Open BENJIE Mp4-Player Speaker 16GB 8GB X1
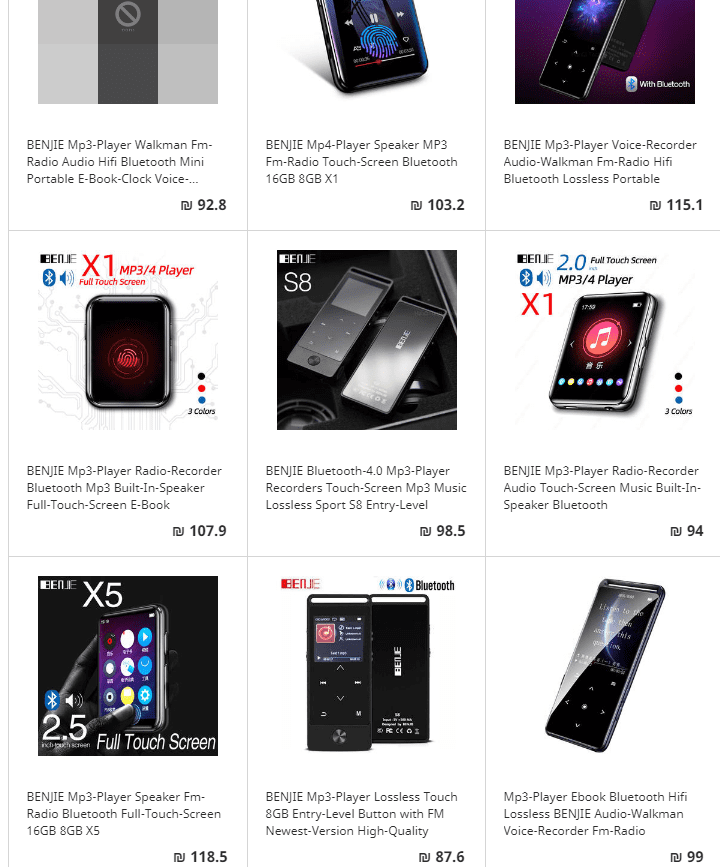Screen dimensions: 720x867 (x=362, y=162)
